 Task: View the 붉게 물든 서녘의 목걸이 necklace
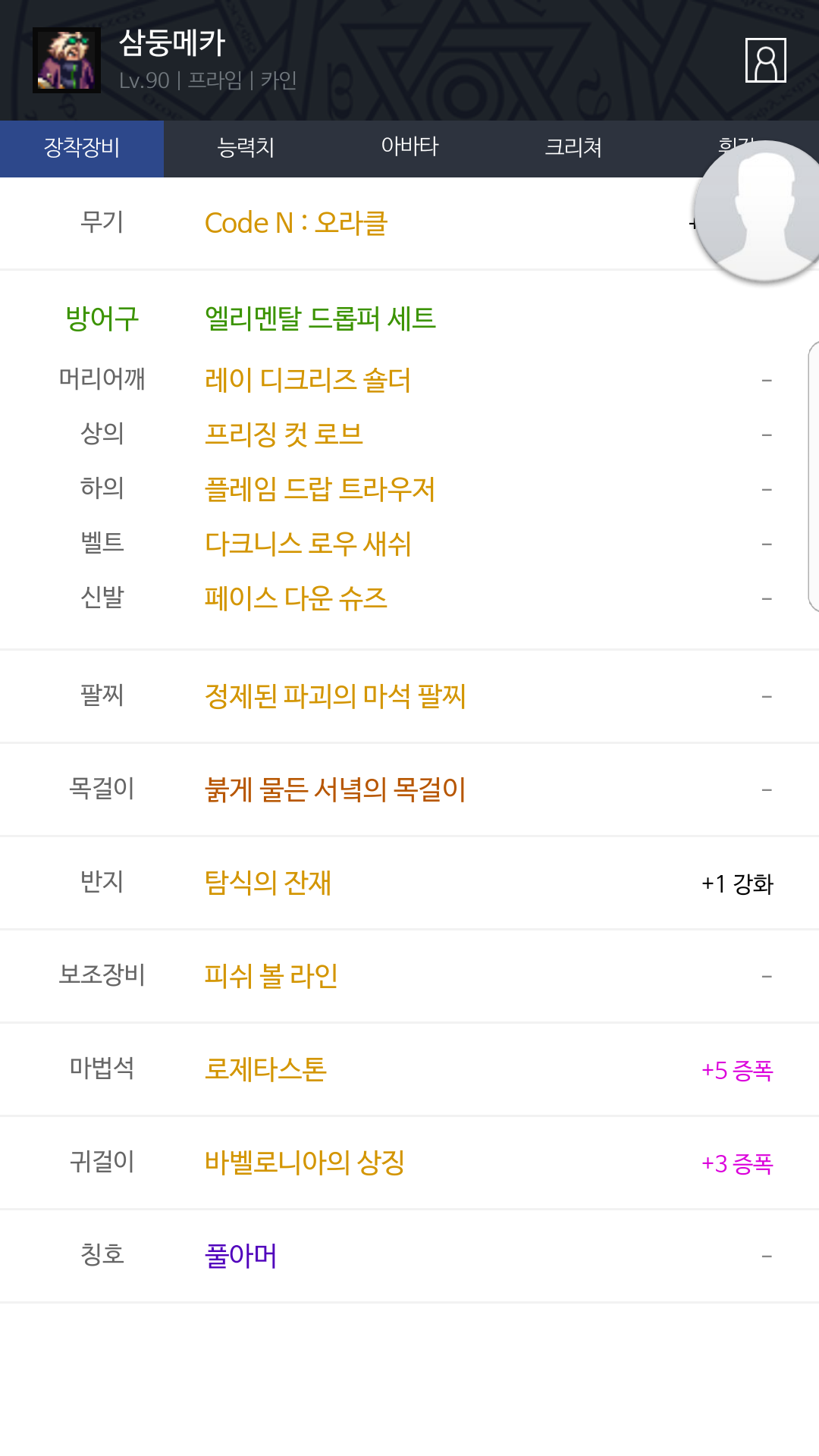(x=334, y=789)
